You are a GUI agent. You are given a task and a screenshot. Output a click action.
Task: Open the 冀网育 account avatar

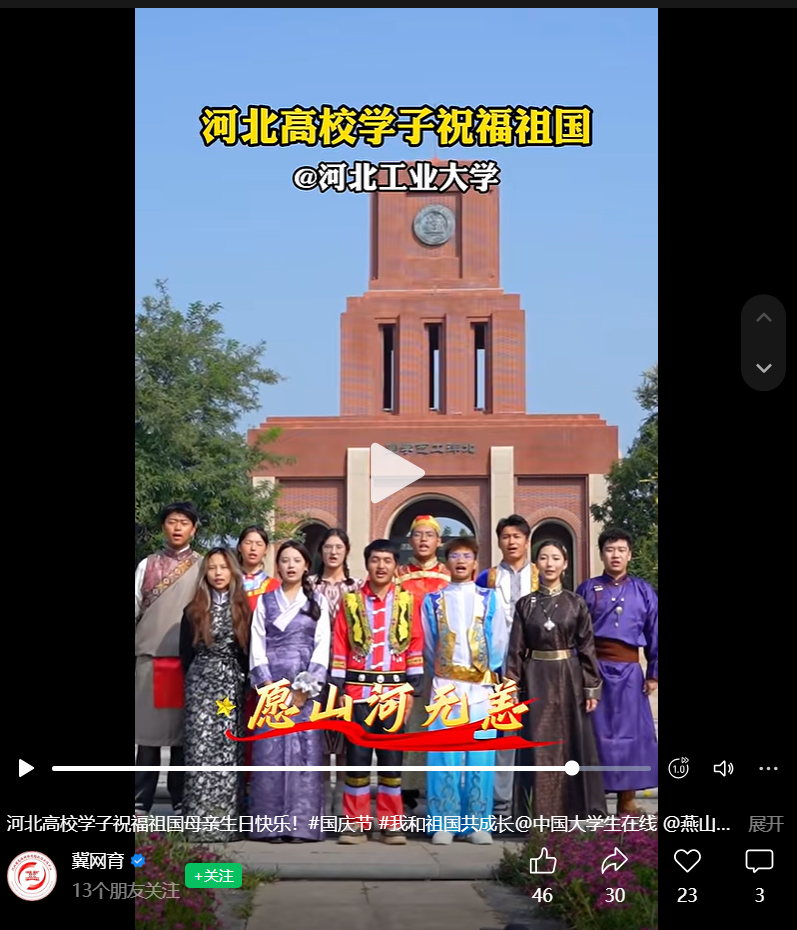[x=32, y=876]
